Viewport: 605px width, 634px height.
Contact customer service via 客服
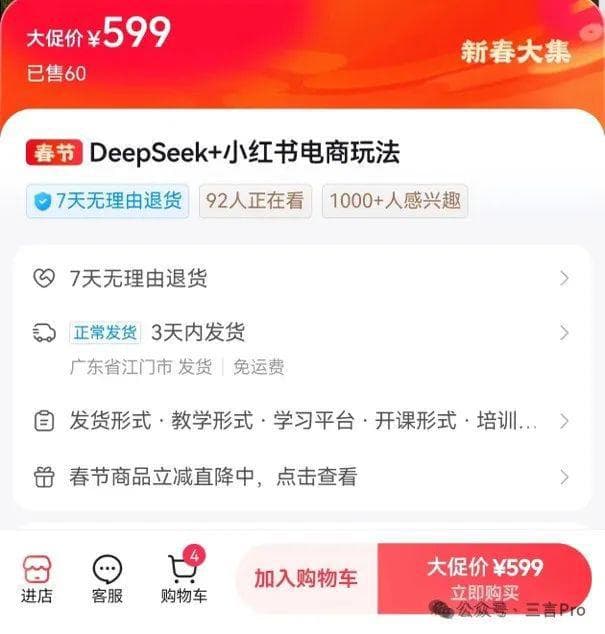[x=107, y=579]
